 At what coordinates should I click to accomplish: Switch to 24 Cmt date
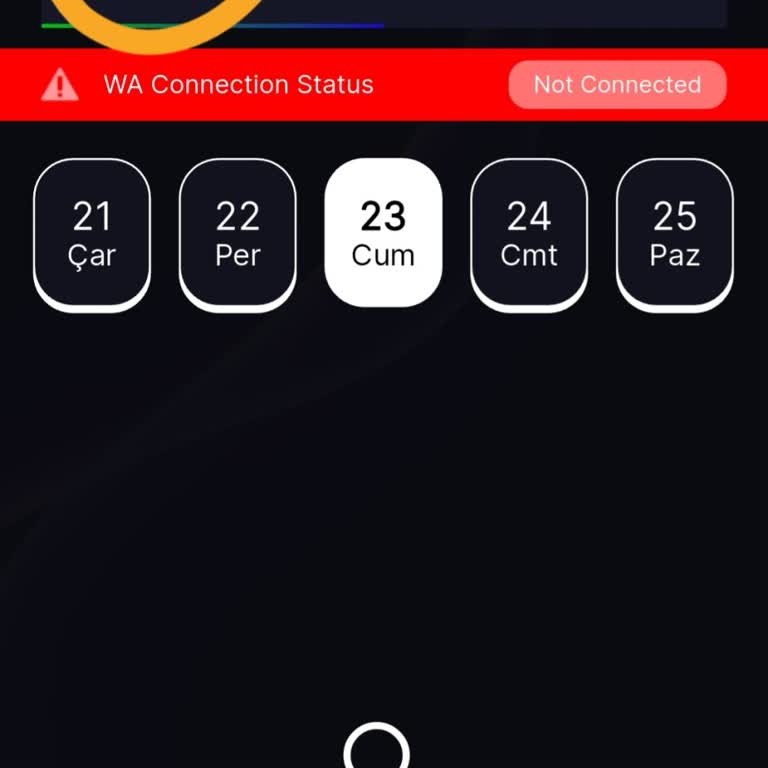pos(529,234)
